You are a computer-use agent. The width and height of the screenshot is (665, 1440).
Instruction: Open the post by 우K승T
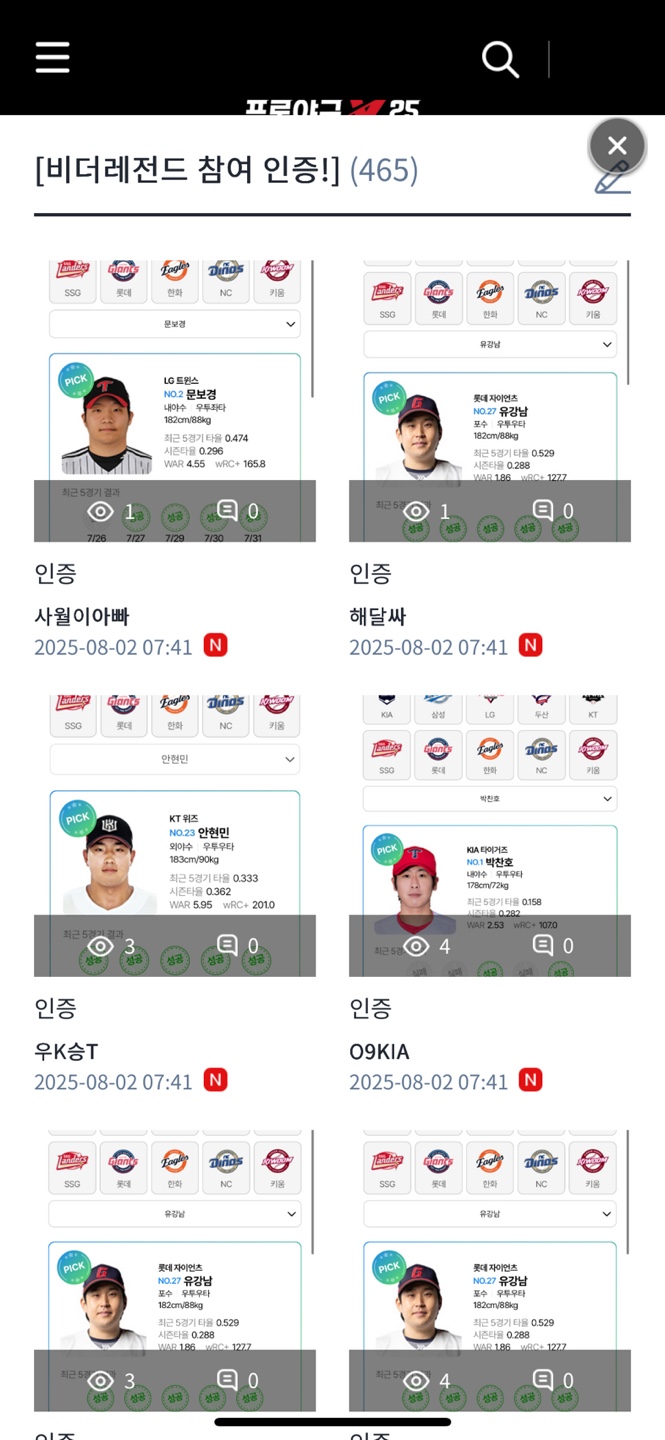(x=174, y=836)
